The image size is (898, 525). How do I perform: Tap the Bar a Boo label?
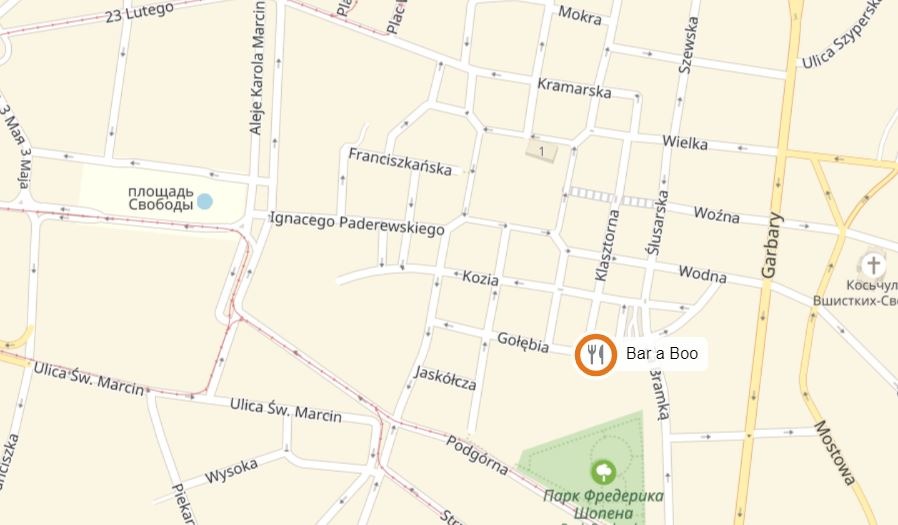coord(661,353)
